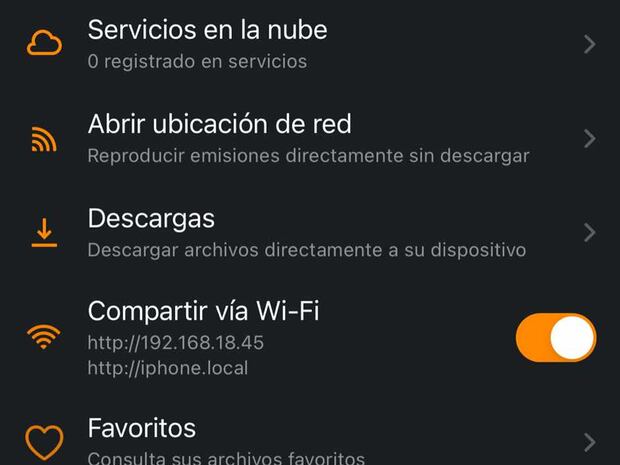Image resolution: width=620 pixels, height=465 pixels.
Task: Disable Compartir vía Wi-Fi switch
Action: click(555, 338)
